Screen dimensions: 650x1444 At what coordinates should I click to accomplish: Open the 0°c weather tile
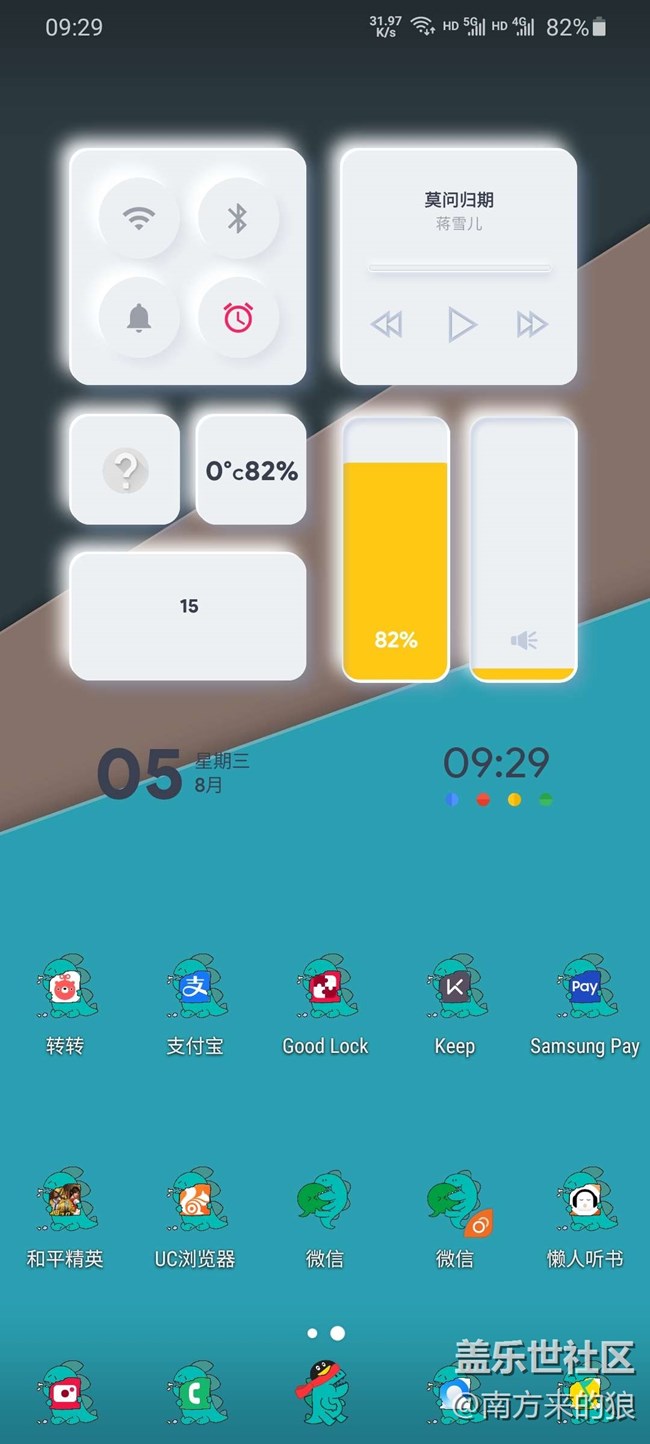tap(251, 470)
